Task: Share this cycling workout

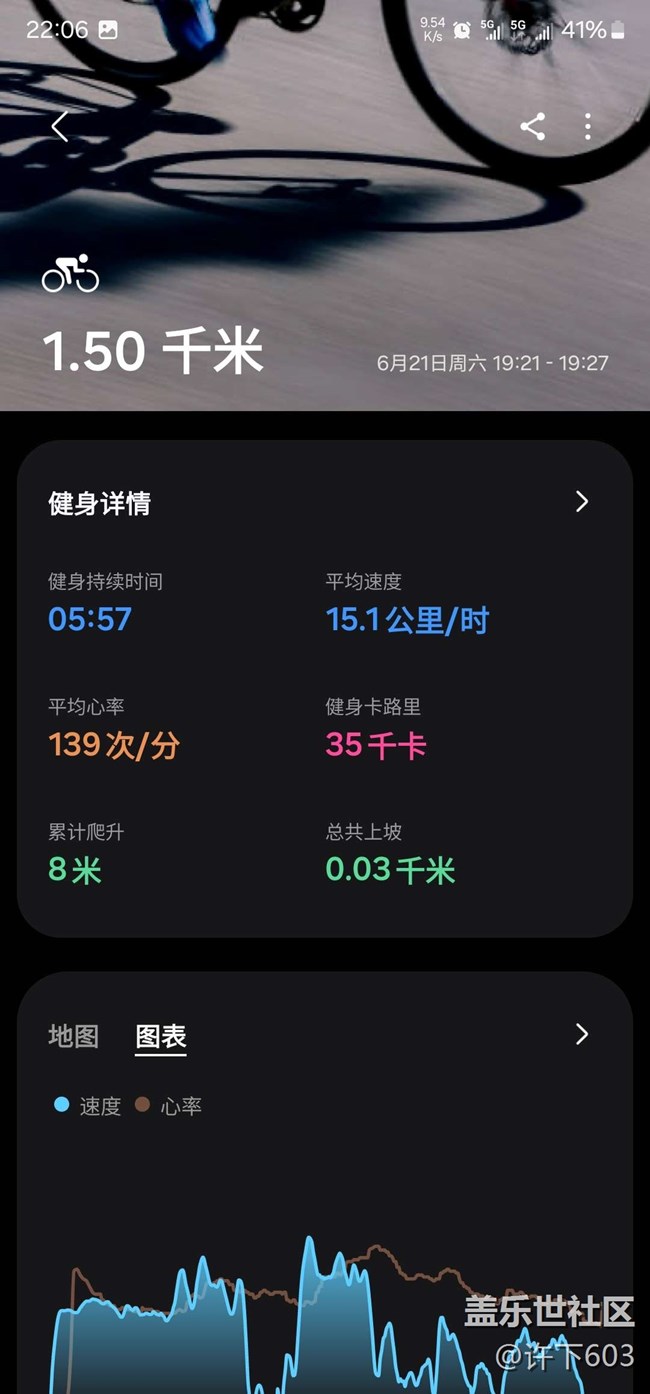Action: [x=533, y=126]
